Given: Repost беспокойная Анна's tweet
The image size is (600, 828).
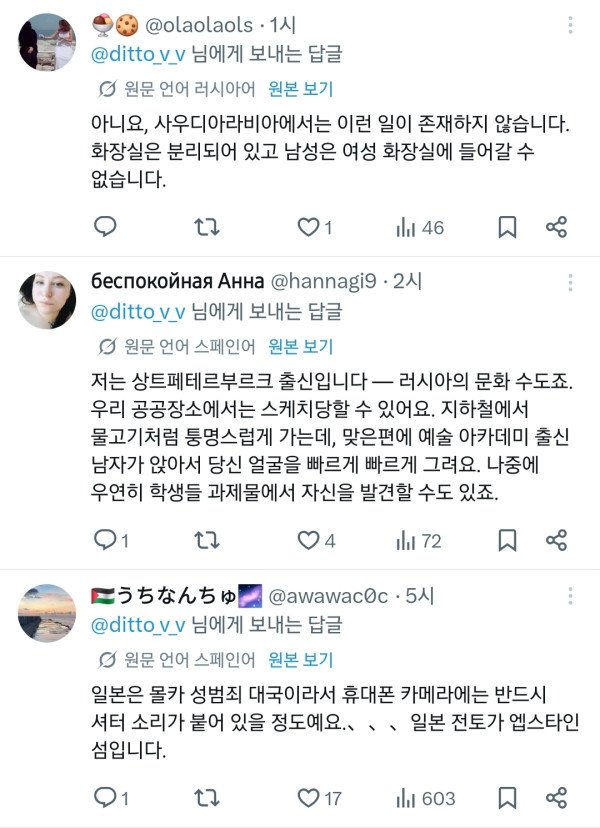Looking at the screenshot, I should pos(206,541).
